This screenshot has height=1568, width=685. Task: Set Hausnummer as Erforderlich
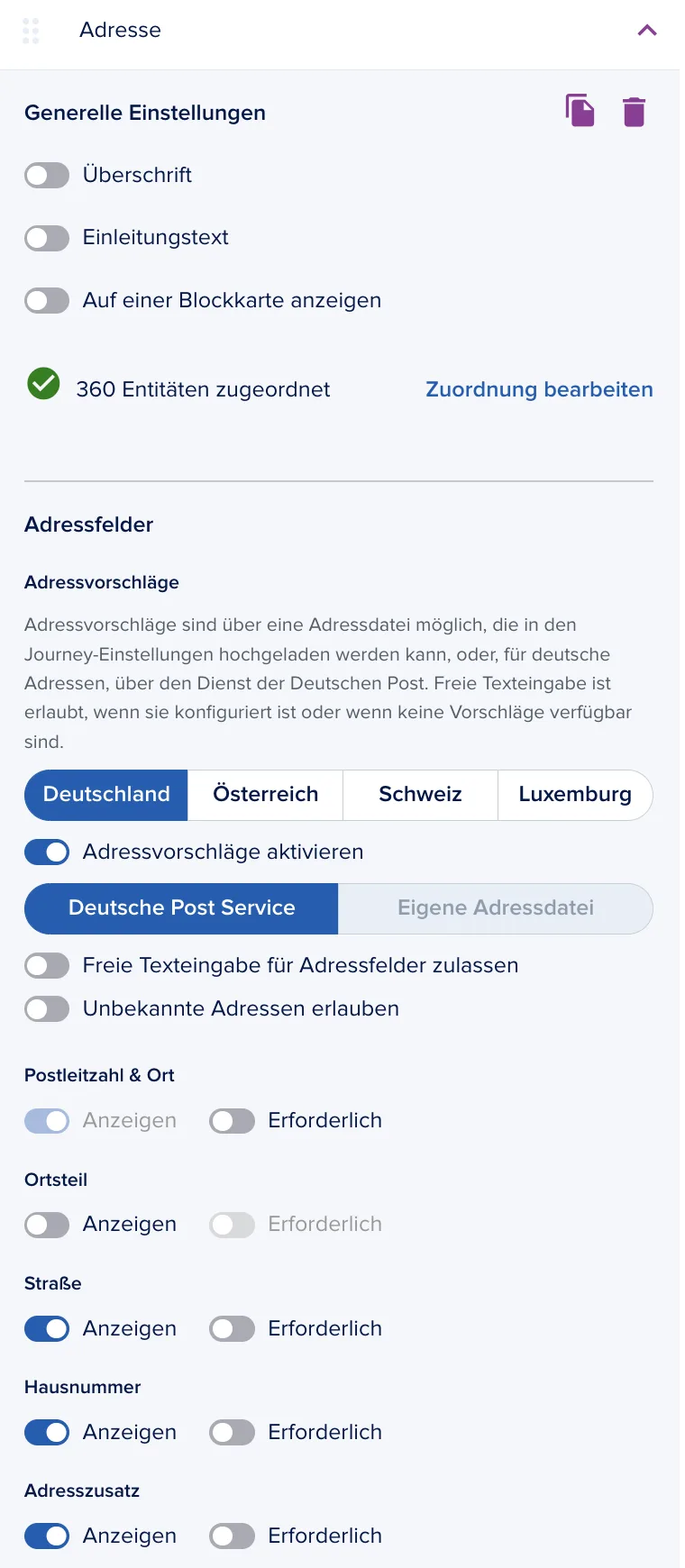(x=233, y=1432)
